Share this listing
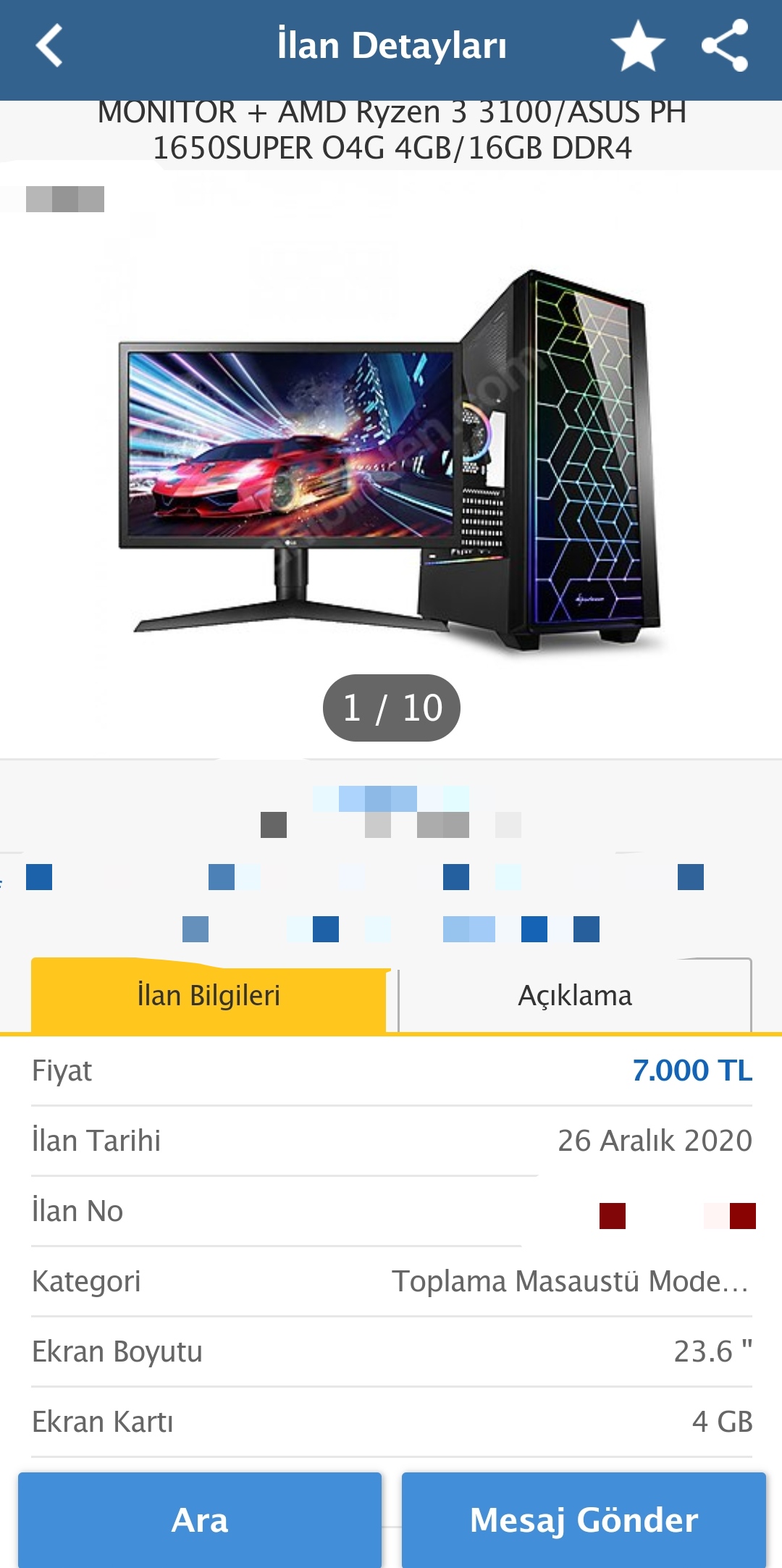 725,46
